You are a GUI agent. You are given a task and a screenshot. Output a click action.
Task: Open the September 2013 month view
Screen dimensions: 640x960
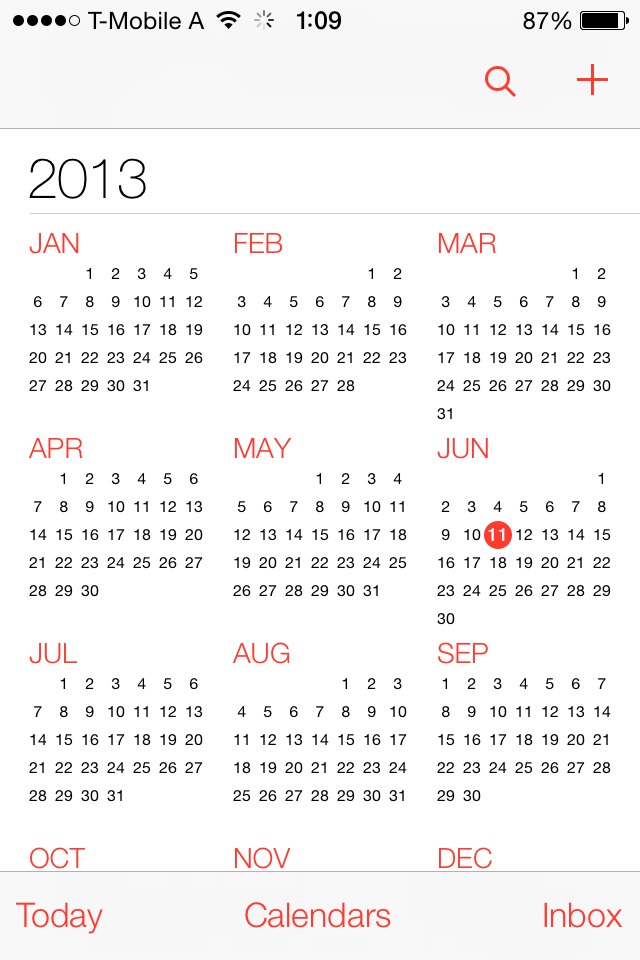point(523,725)
